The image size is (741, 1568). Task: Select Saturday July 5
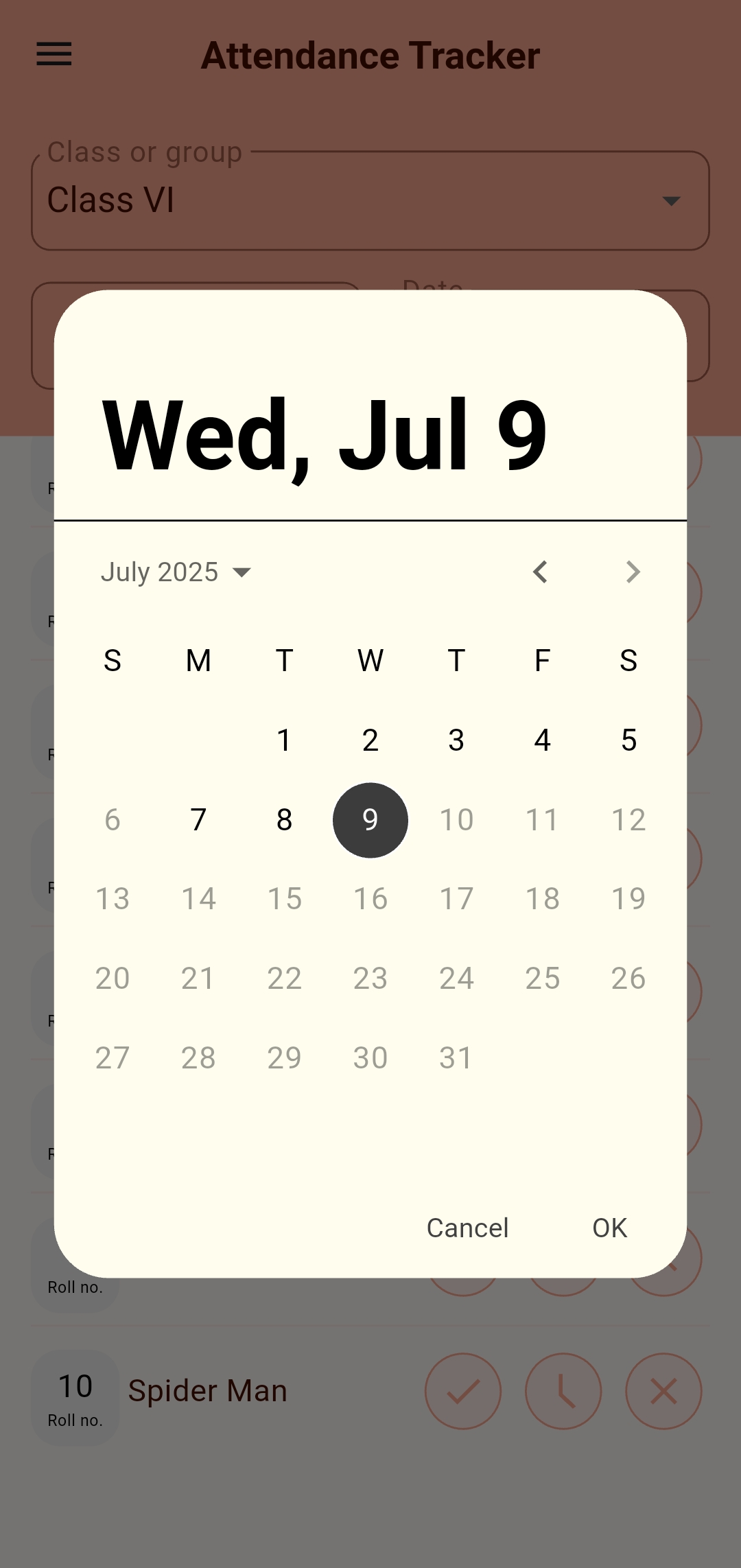pos(628,740)
